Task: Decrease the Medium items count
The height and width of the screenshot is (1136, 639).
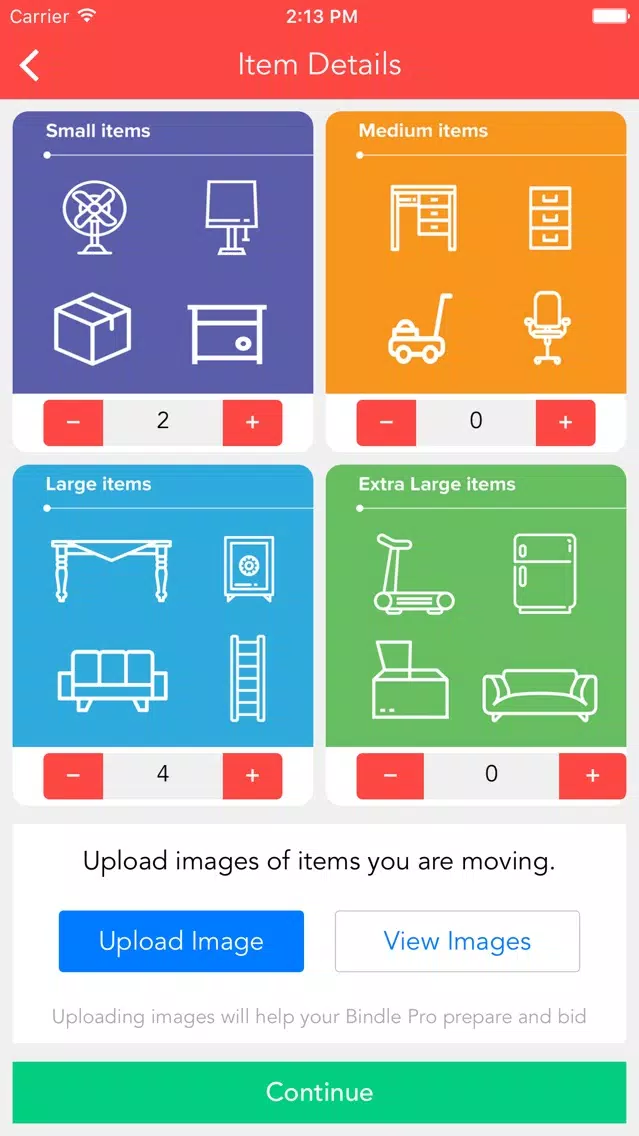Action: [x=386, y=422]
